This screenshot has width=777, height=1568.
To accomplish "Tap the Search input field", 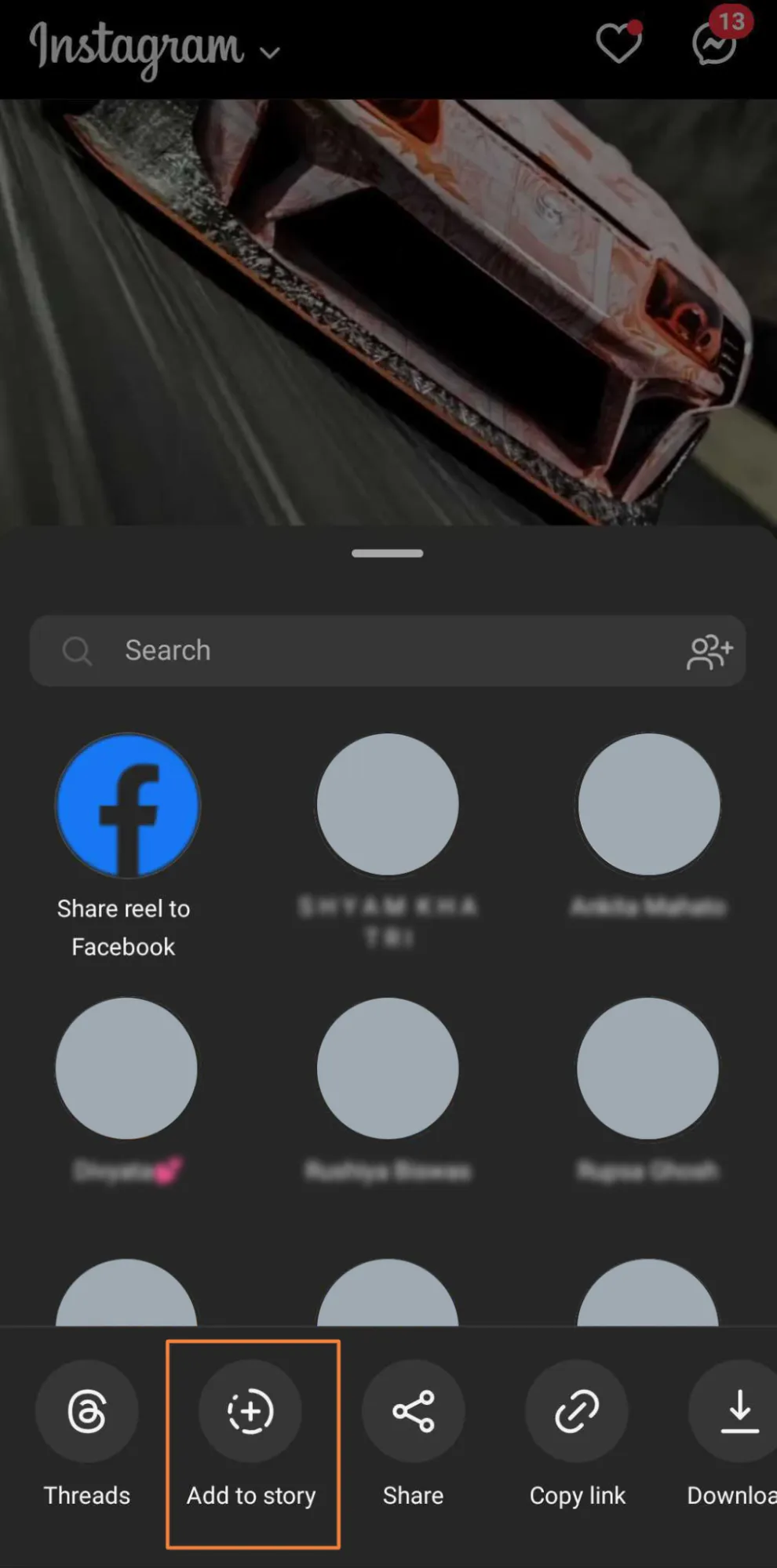I will (314, 650).
